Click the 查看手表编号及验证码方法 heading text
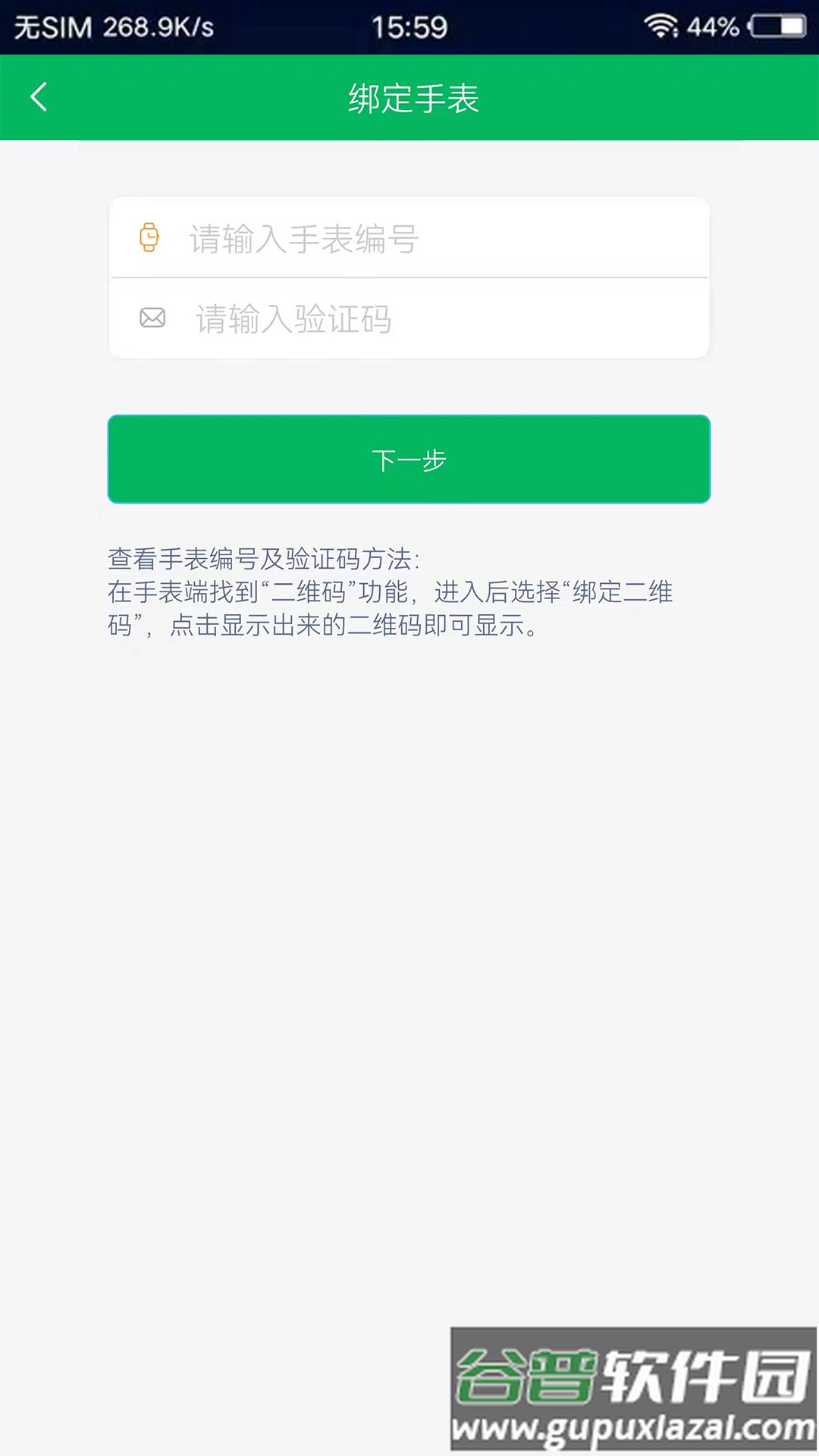This screenshot has width=819, height=1456. 265,559
